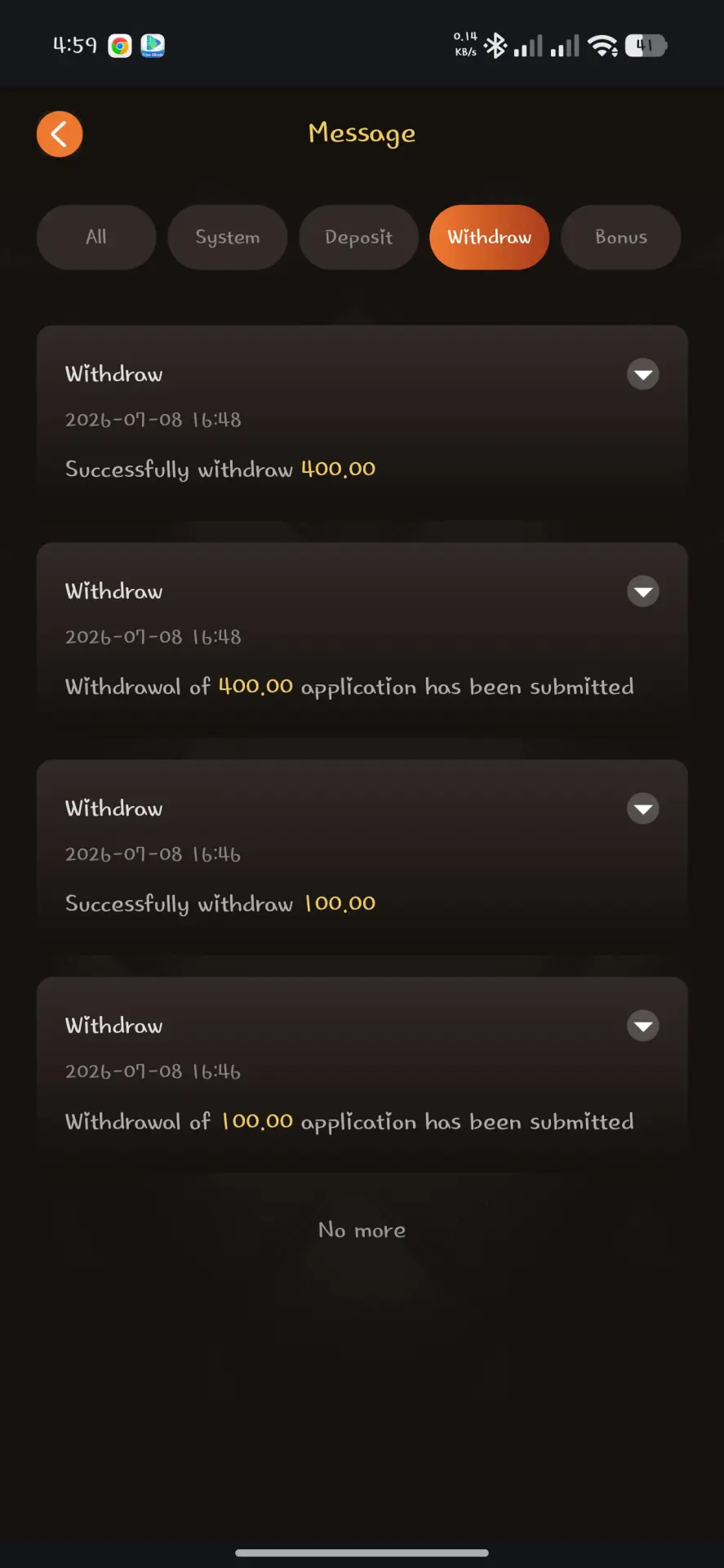
Task: Switch to the System tab
Action: pyautogui.click(x=228, y=237)
